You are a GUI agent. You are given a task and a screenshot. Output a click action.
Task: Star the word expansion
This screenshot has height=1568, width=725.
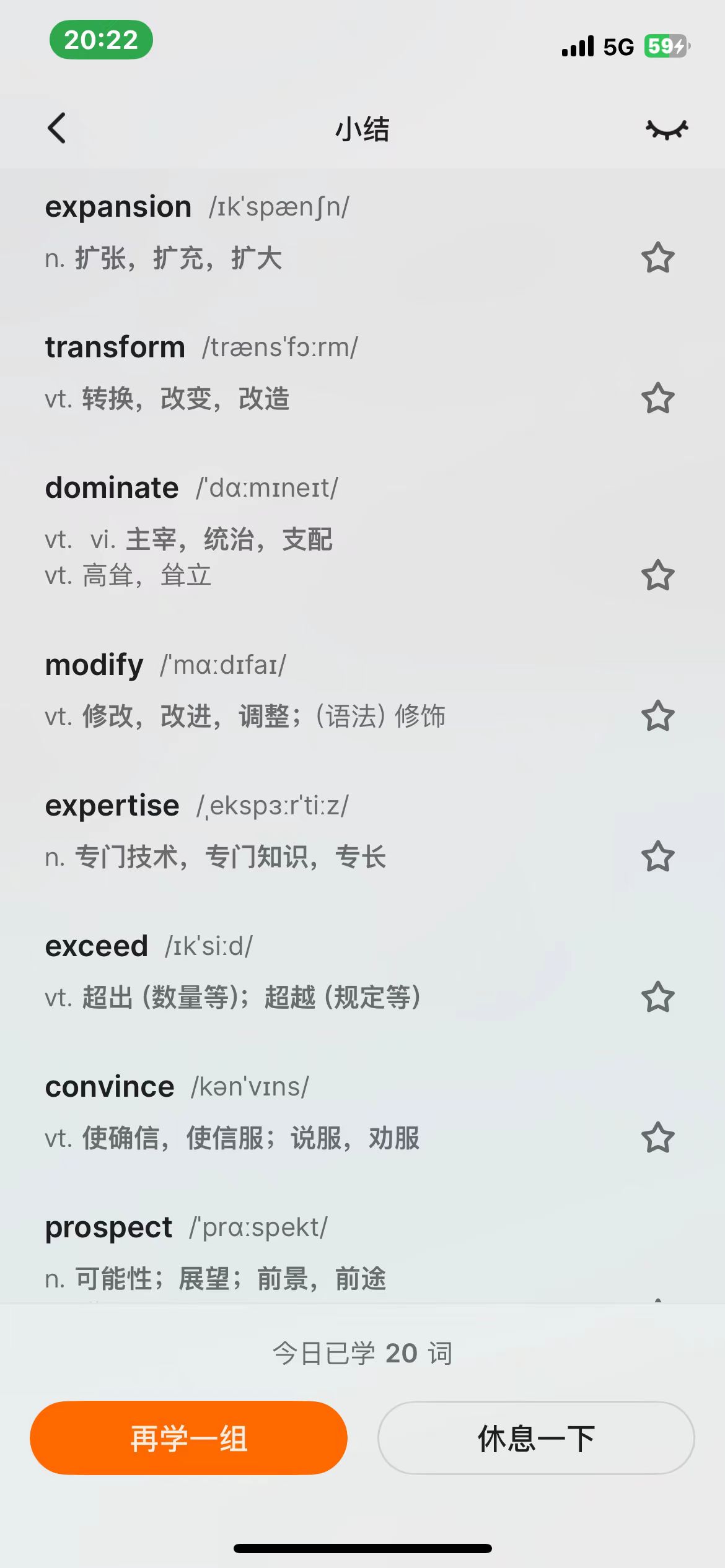(657, 258)
